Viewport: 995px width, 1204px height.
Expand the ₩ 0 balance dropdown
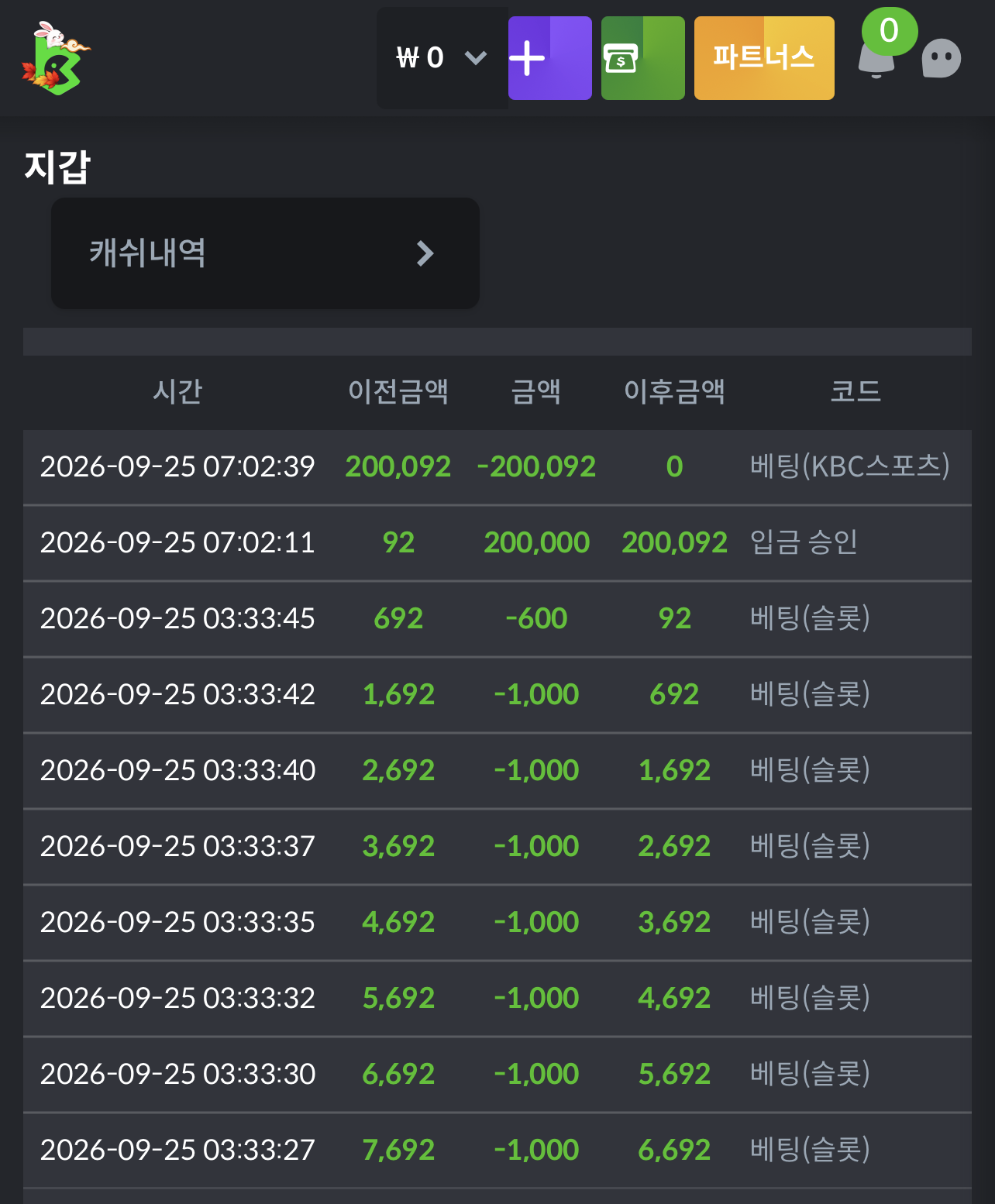click(442, 58)
